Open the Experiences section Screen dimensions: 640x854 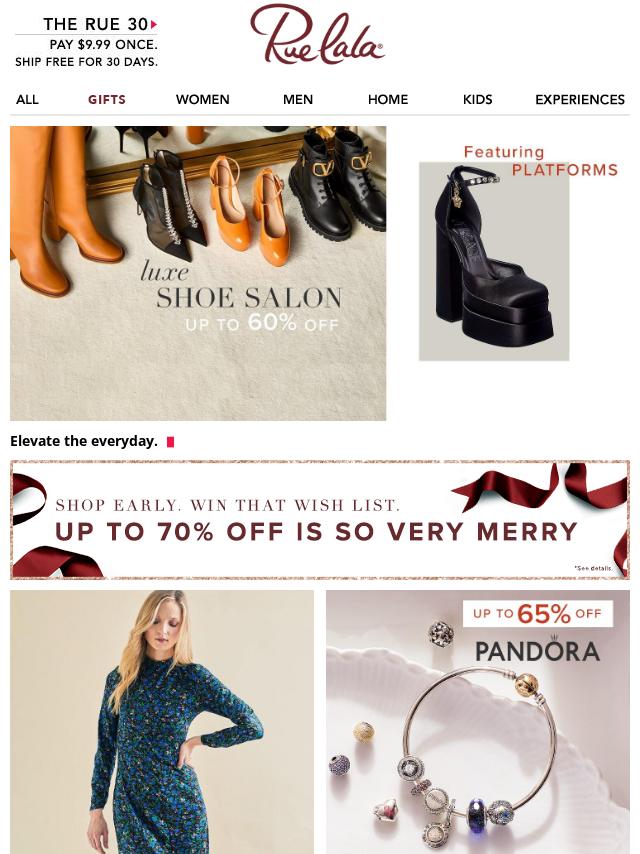[580, 100]
